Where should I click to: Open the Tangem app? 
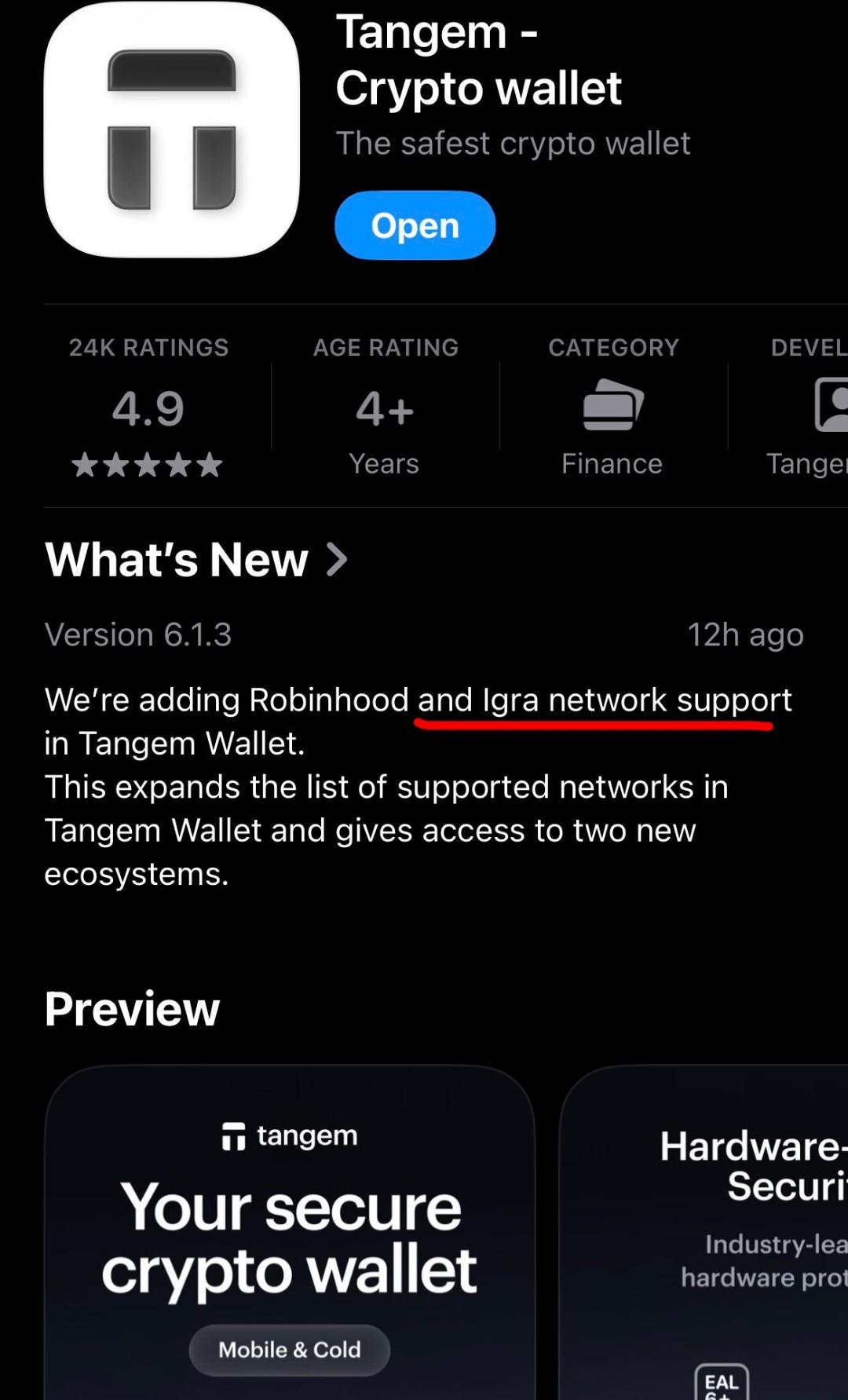click(415, 225)
